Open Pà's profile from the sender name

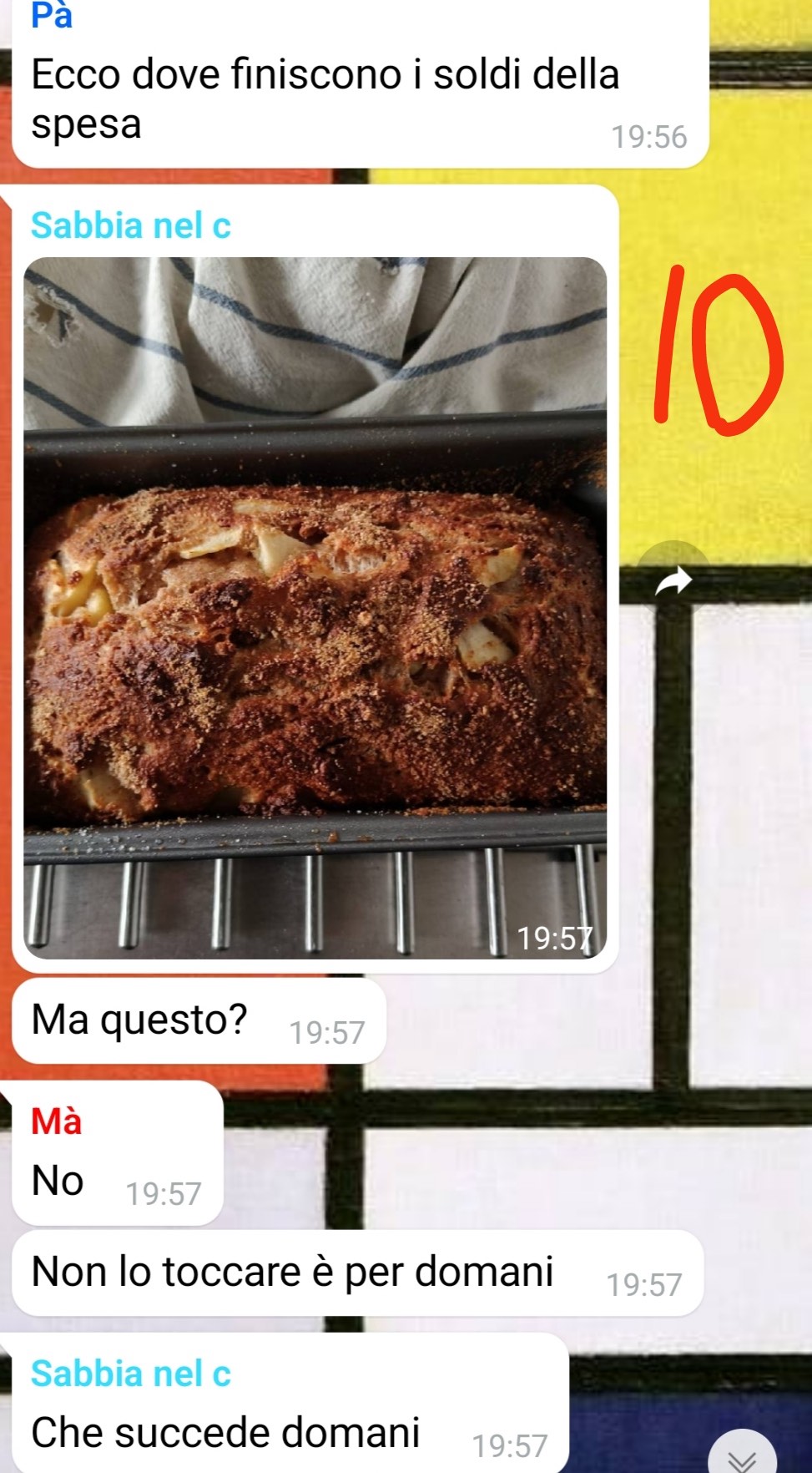click(x=52, y=15)
